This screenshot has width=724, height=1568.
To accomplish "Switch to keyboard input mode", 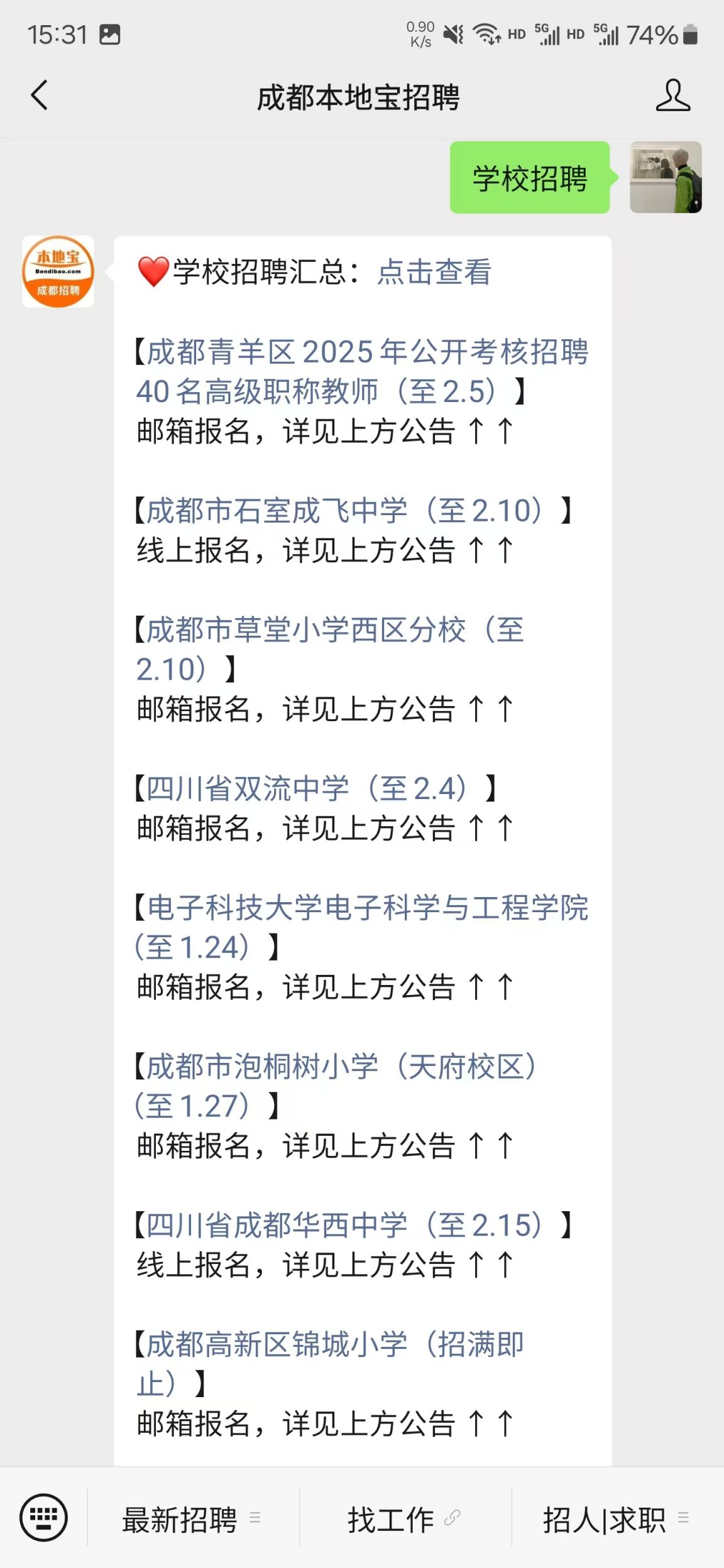I will tap(43, 1517).
